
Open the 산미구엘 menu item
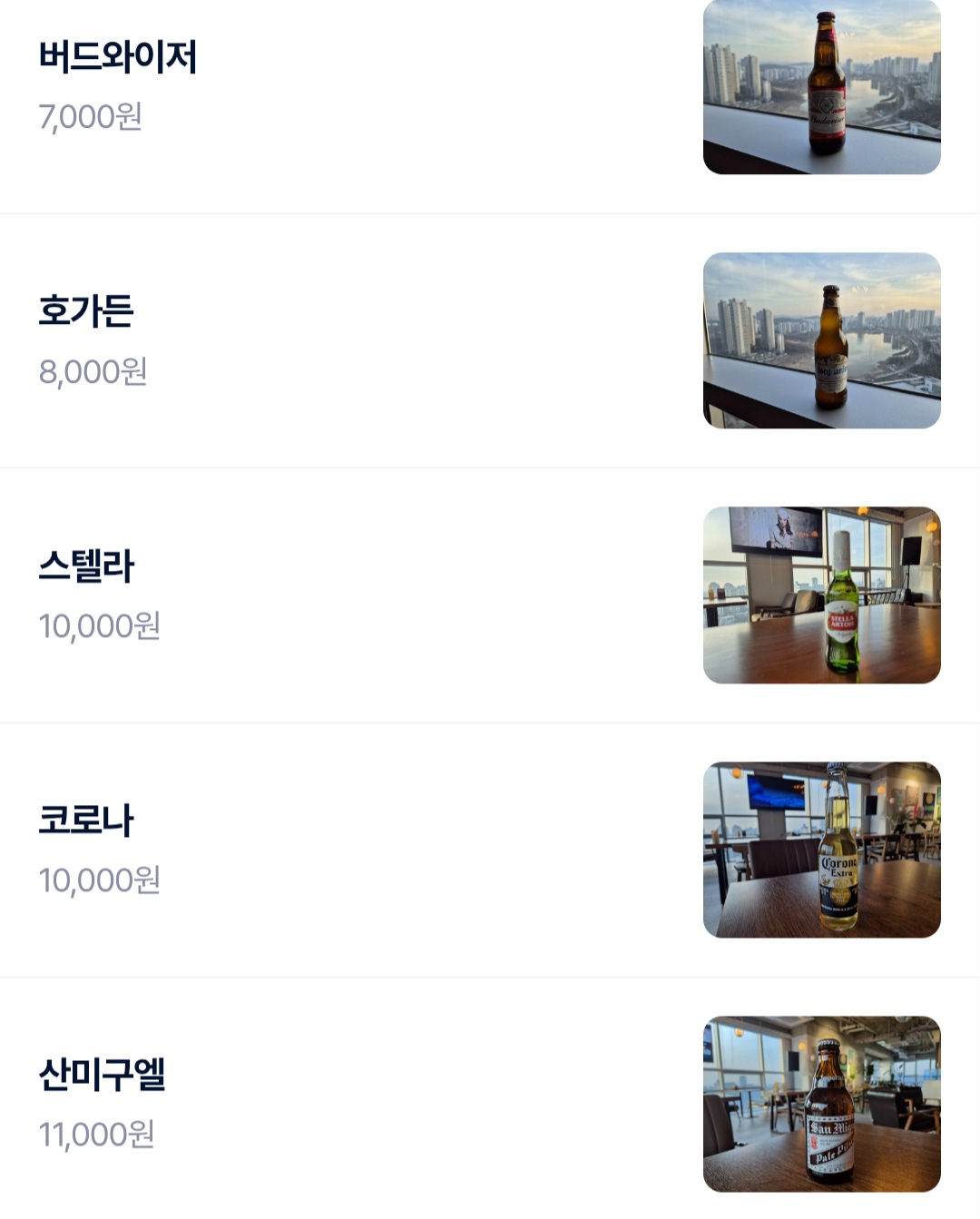pyautogui.click(x=102, y=1075)
